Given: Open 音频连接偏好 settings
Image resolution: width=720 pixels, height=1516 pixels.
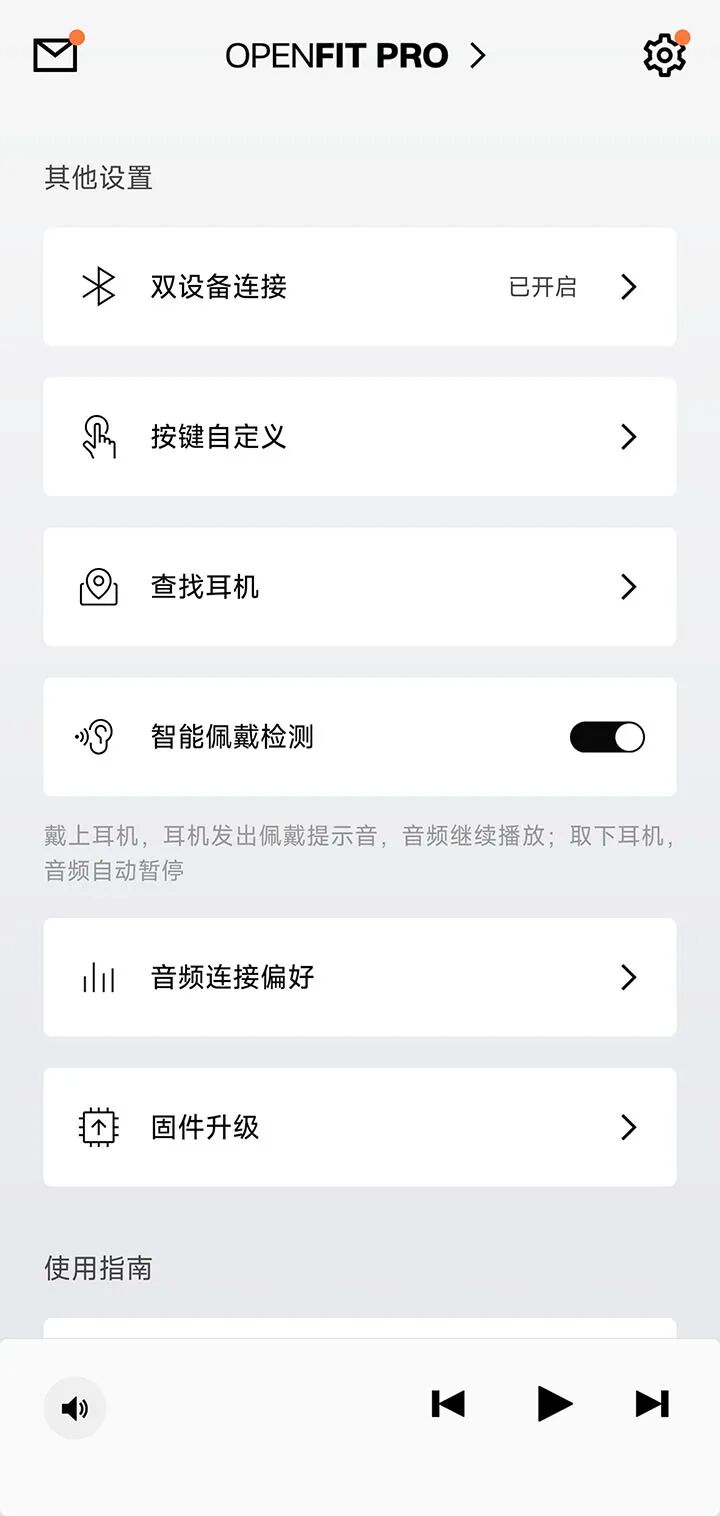Looking at the screenshot, I should tap(360, 977).
